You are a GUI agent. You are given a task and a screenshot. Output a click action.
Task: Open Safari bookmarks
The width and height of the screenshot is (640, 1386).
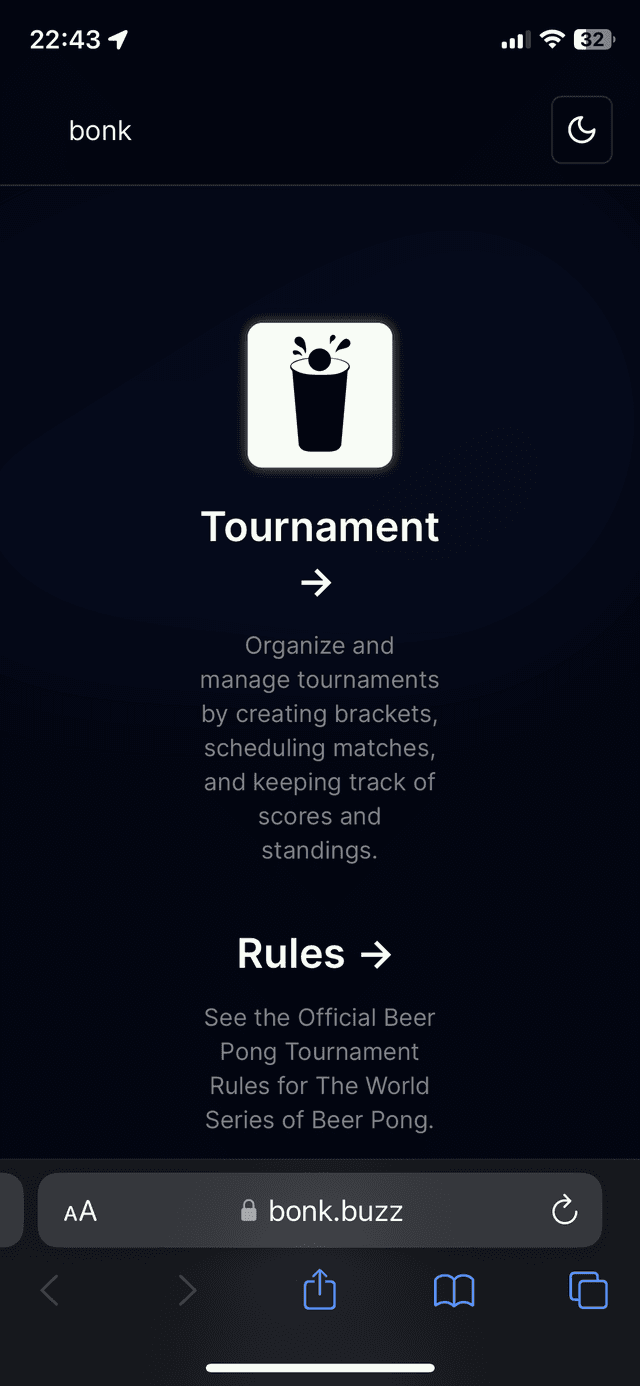coord(454,1291)
